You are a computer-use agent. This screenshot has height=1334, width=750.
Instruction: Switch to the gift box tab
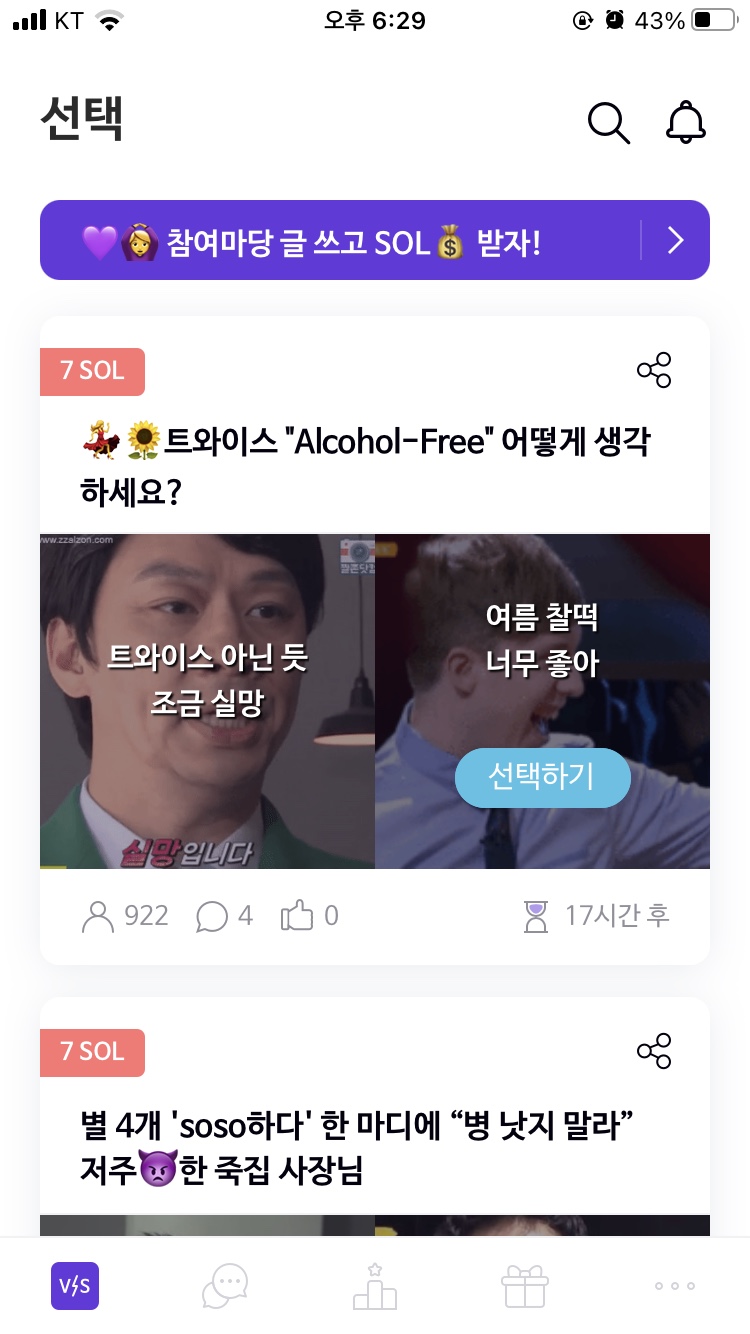pyautogui.click(x=524, y=1286)
